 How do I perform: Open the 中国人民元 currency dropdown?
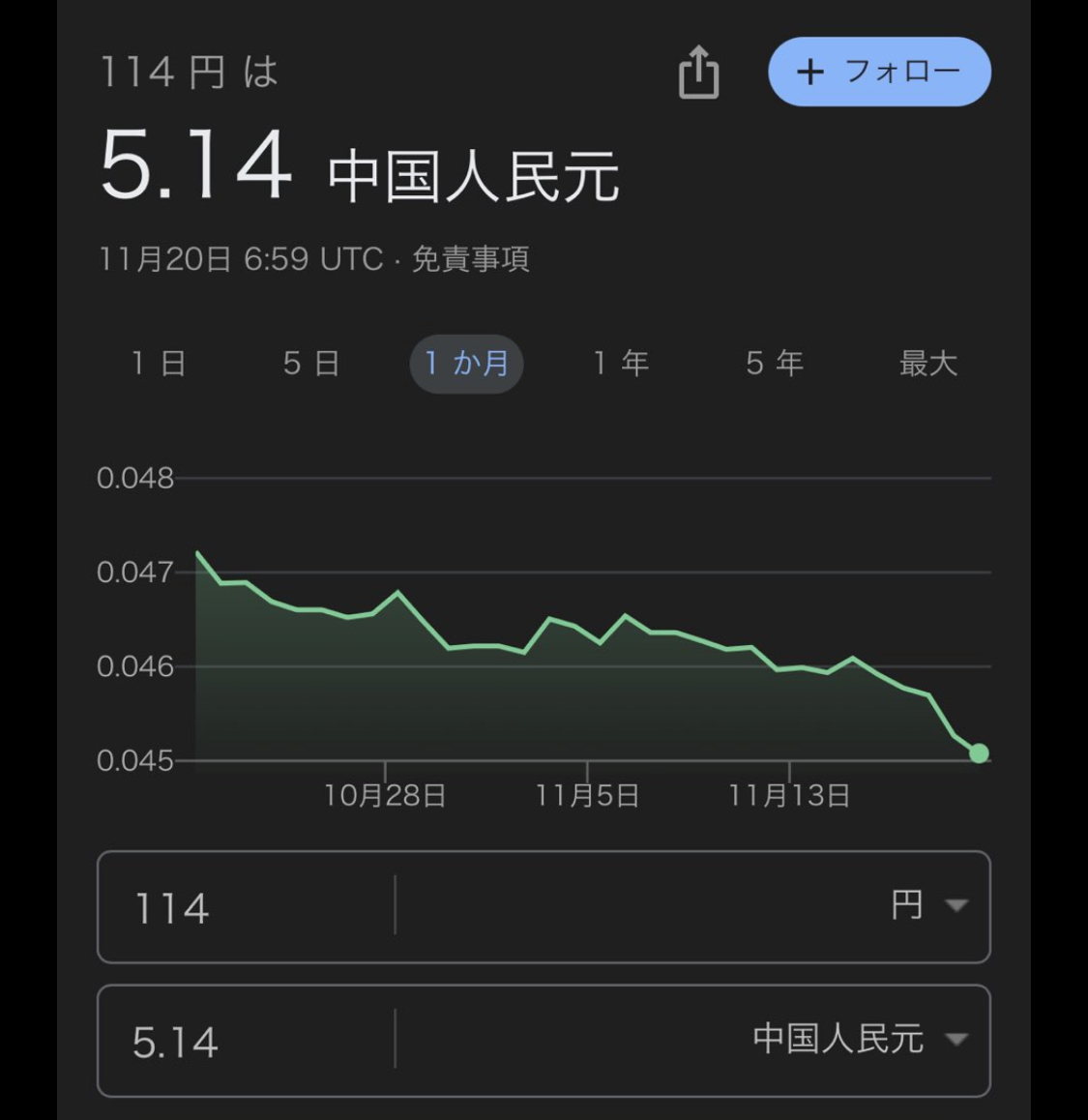click(860, 1040)
